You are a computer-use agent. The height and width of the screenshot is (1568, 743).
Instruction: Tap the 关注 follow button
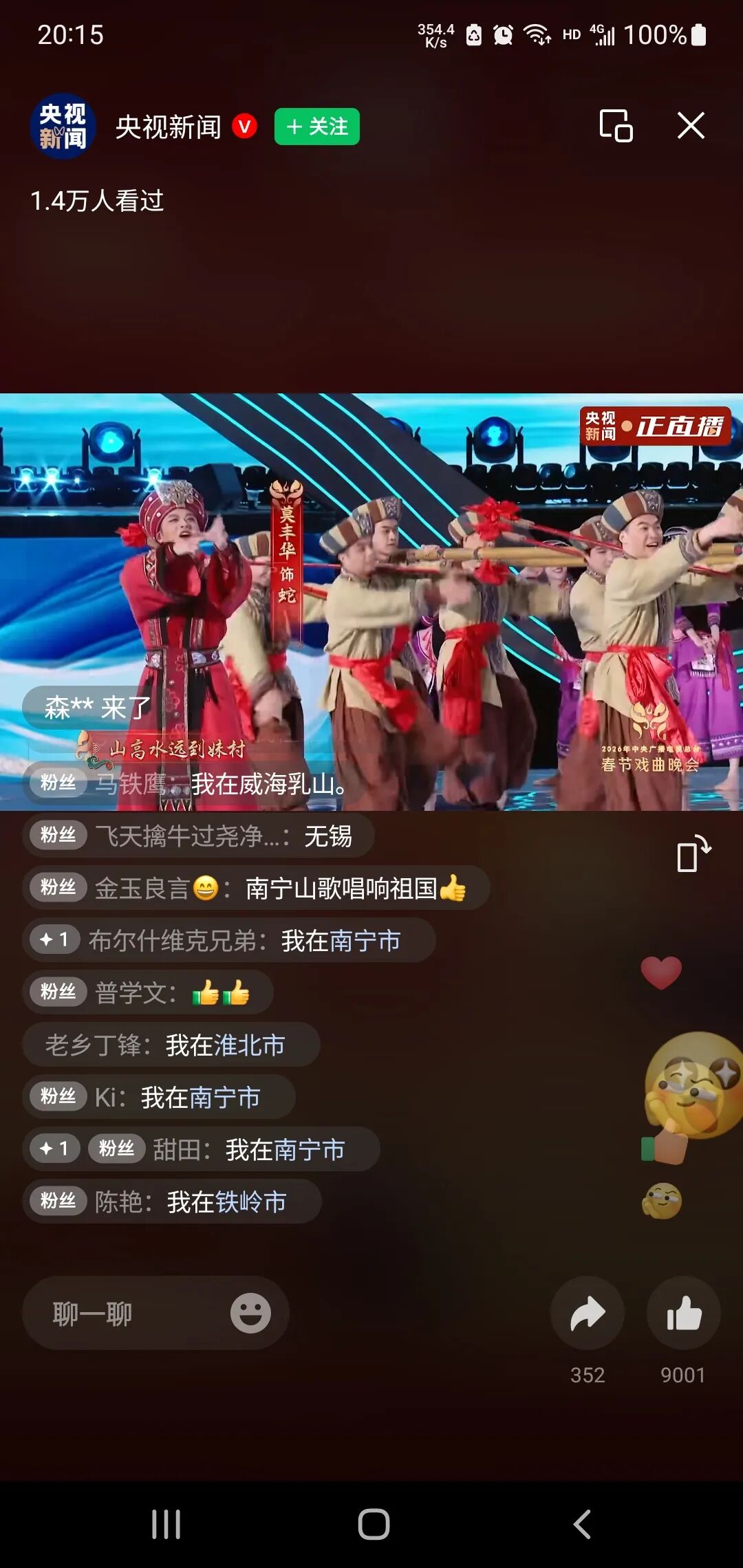(316, 127)
